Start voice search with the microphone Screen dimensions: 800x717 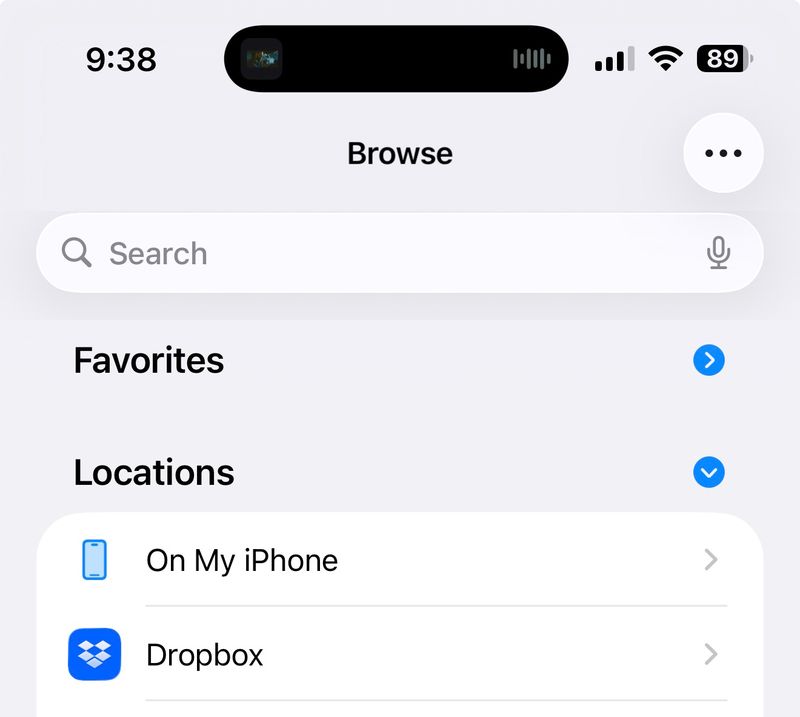pos(718,253)
